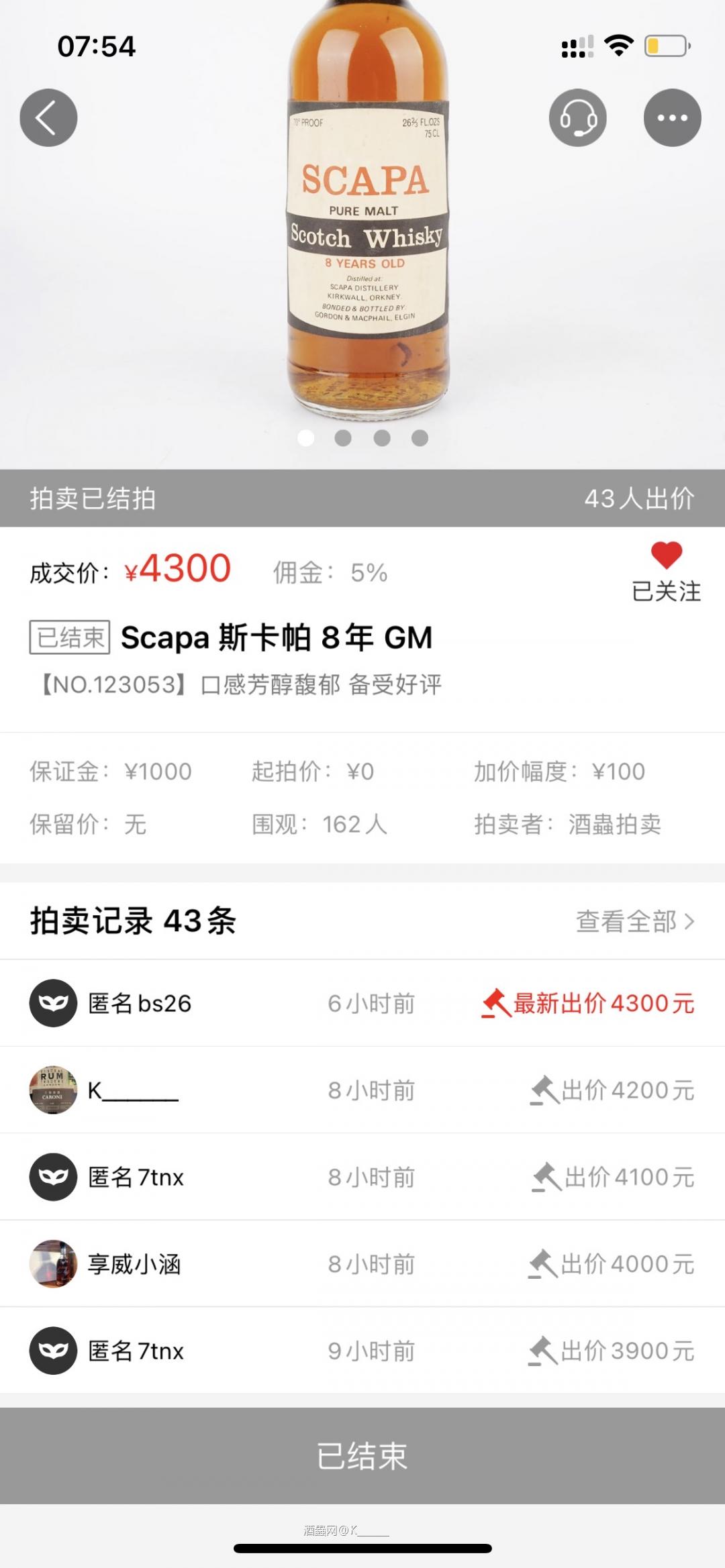Toggle 已关注 to unfollow this auction
The height and width of the screenshot is (1568, 725).
click(665, 592)
